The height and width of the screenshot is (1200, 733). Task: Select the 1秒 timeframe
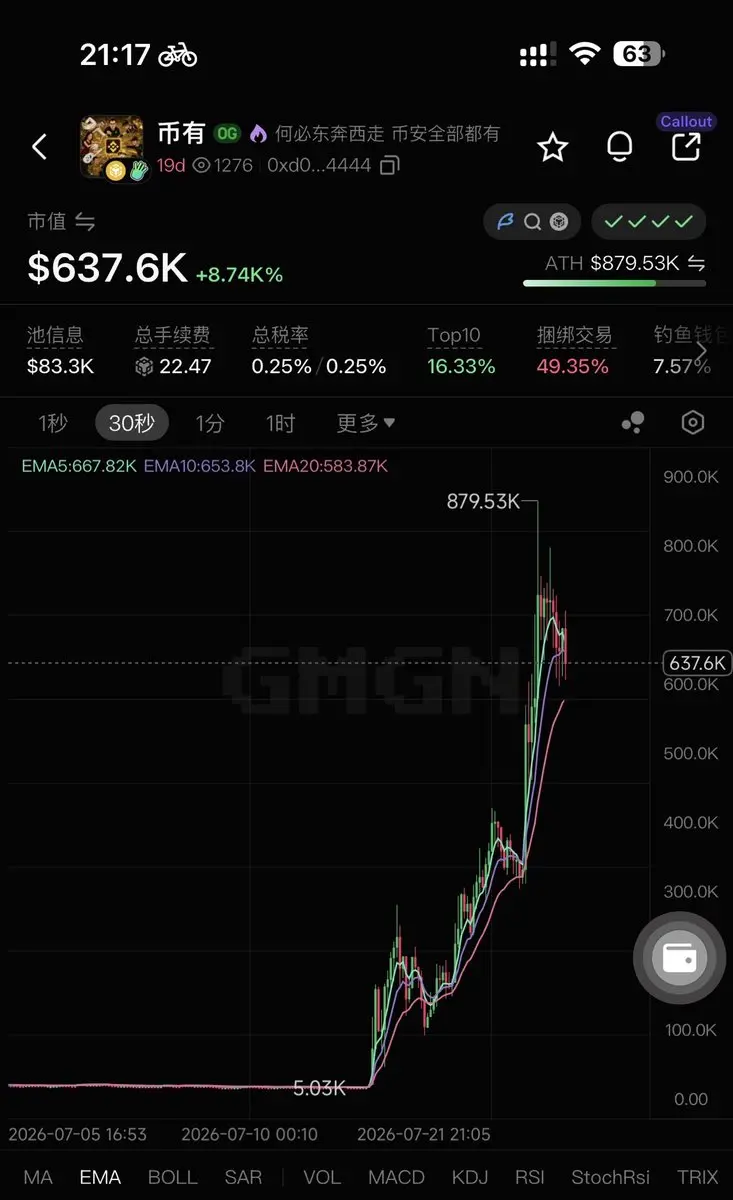click(52, 423)
